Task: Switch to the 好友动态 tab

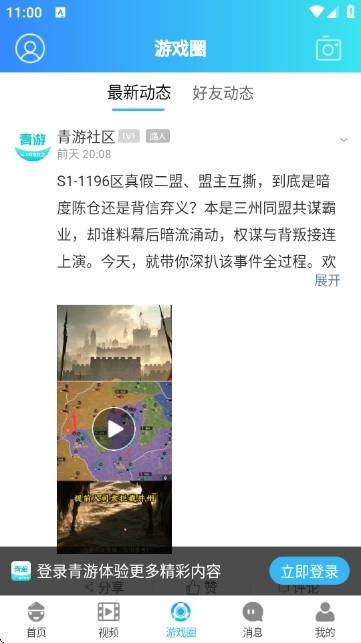Action: pyautogui.click(x=223, y=93)
